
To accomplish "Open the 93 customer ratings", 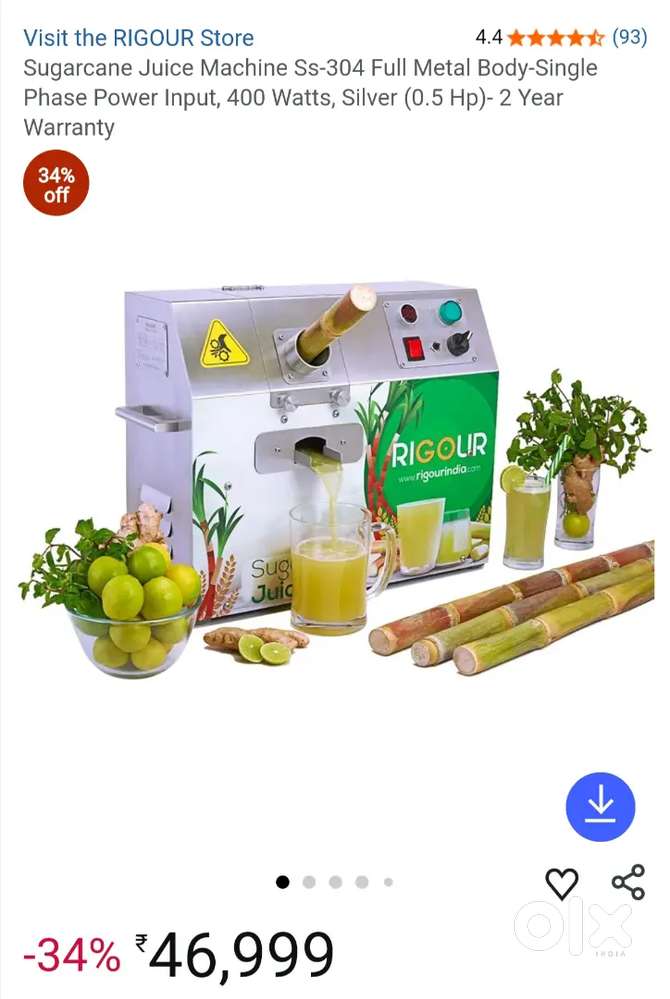I will click(629, 38).
